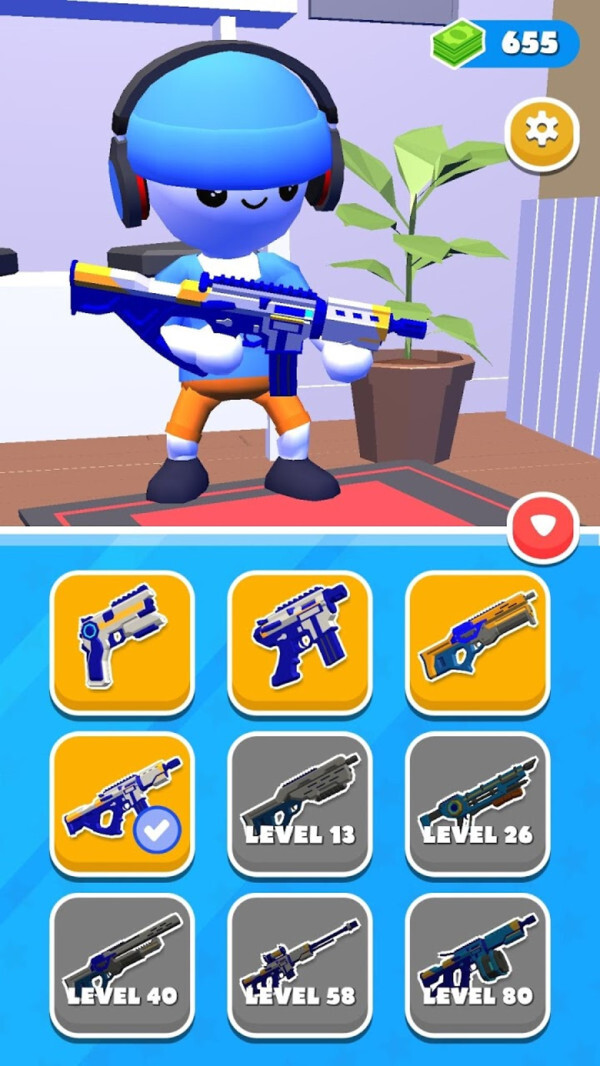The image size is (600, 1066).
Task: Equip the blue submachine gun
Action: [300, 640]
